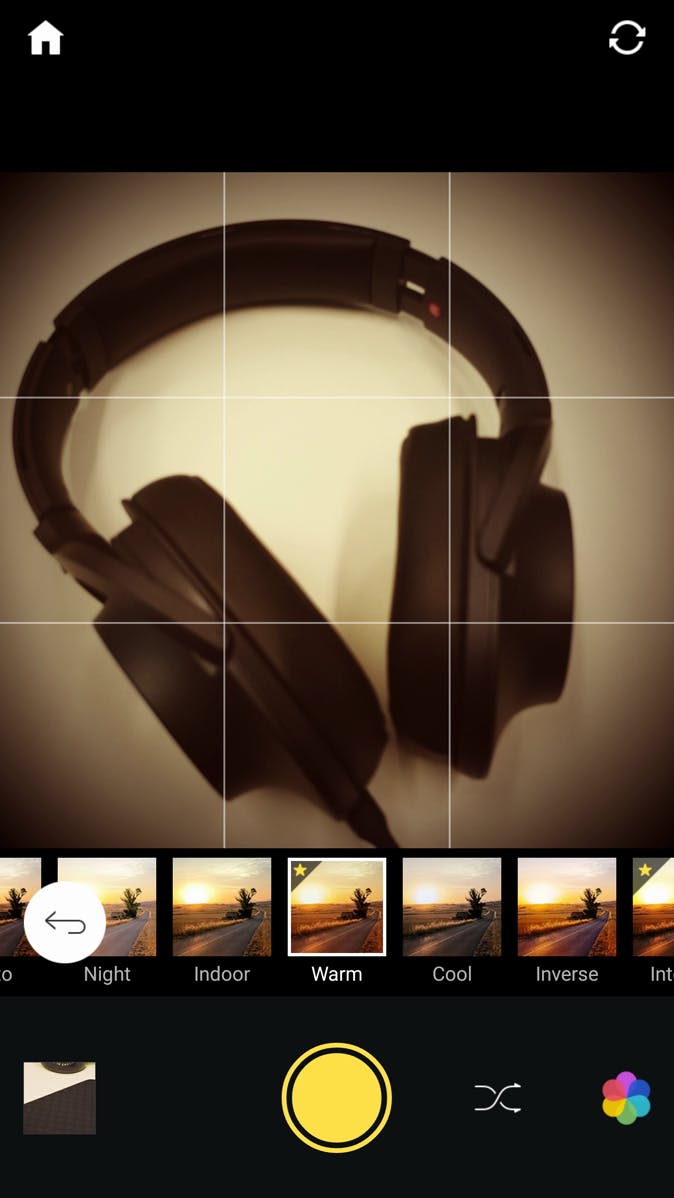Open the colorful filters flower icon
The height and width of the screenshot is (1198, 674).
[627, 1098]
